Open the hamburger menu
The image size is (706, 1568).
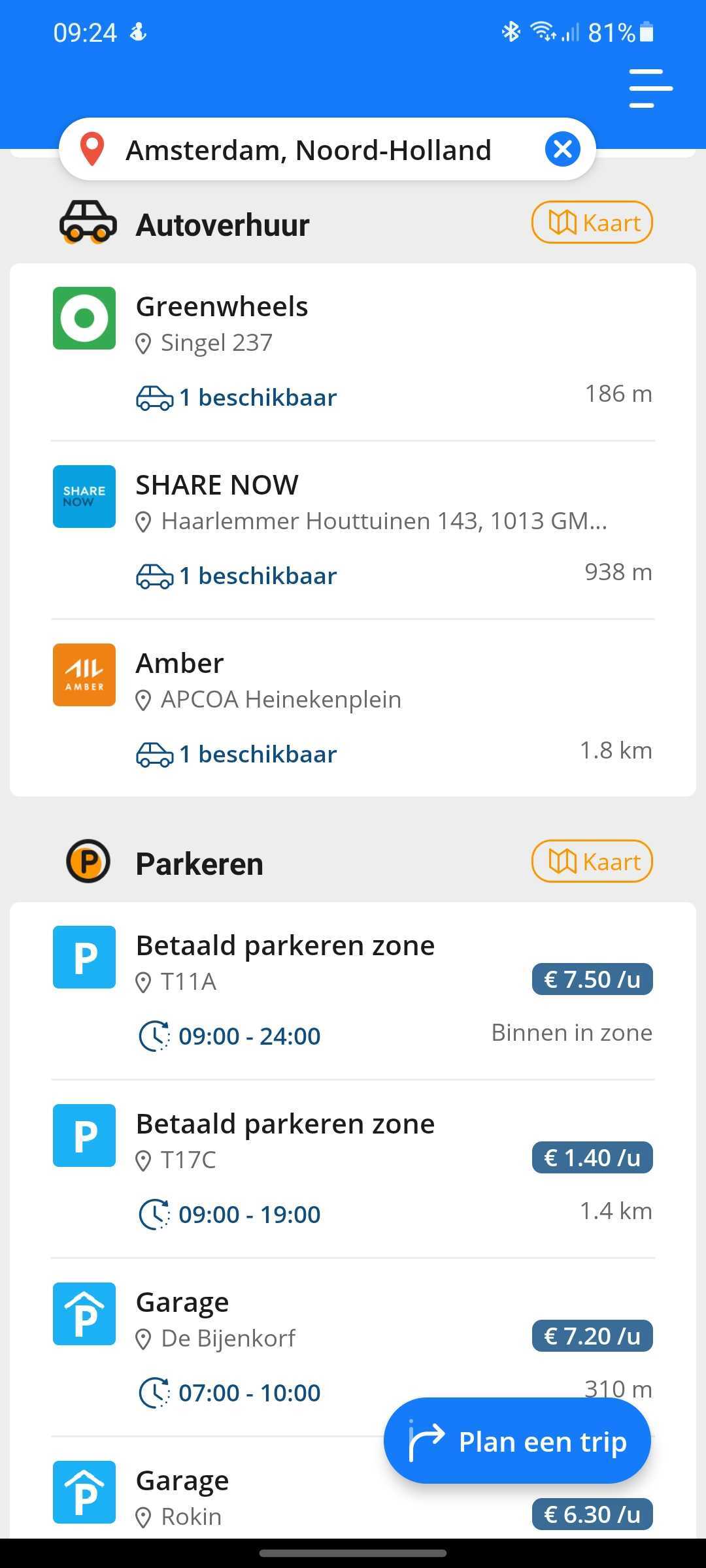tap(650, 88)
